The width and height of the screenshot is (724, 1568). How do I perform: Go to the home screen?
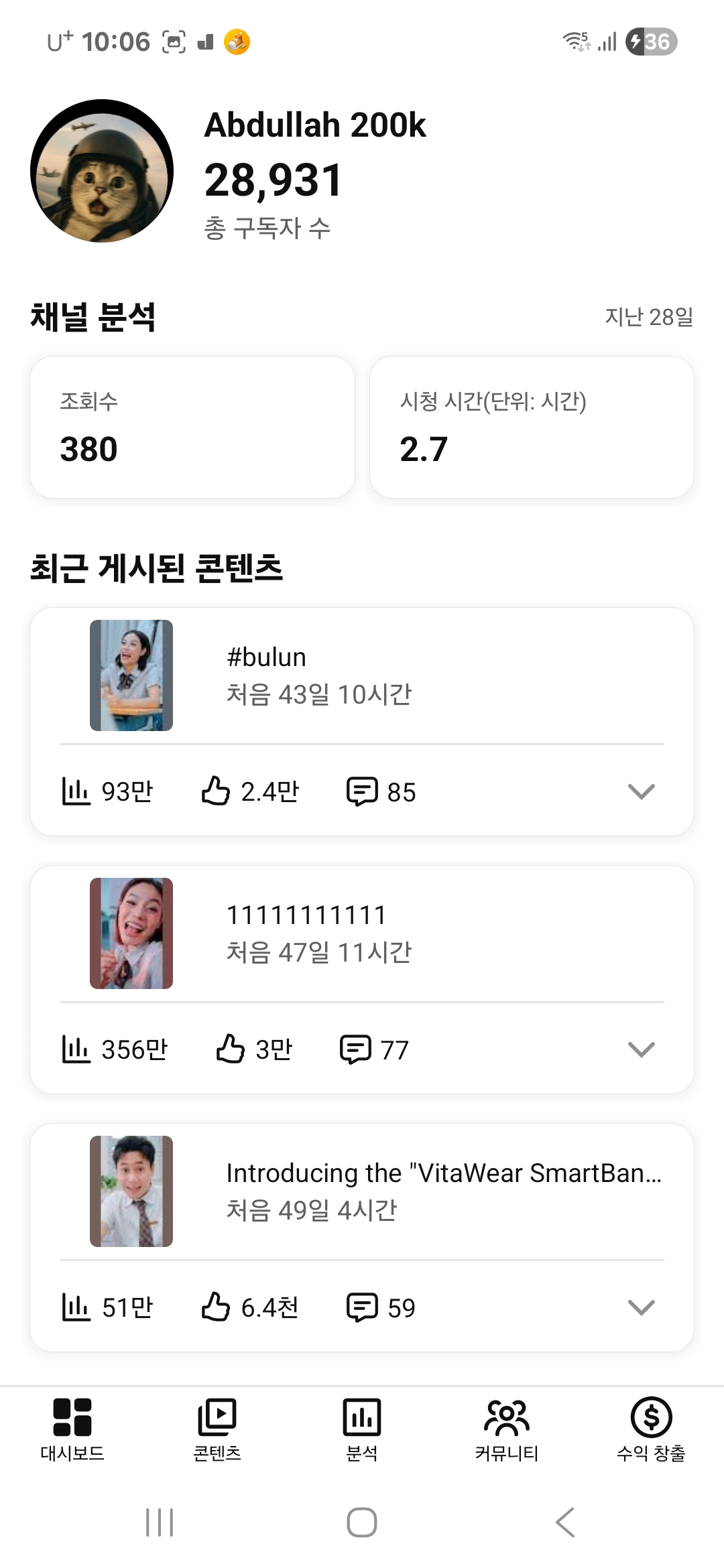tap(362, 1522)
